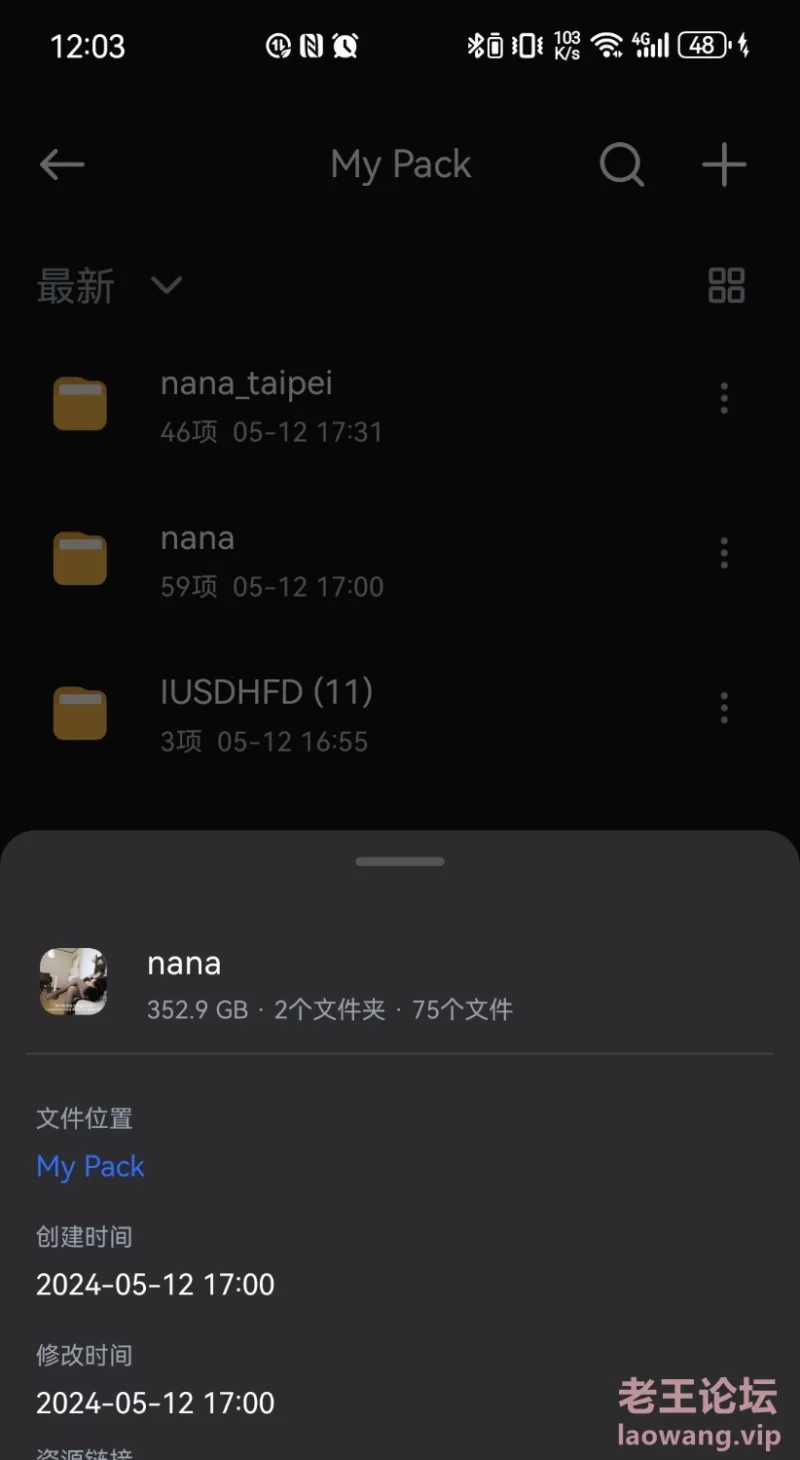800x1460 pixels.
Task: Show more options for nana folder
Action: 724,553
